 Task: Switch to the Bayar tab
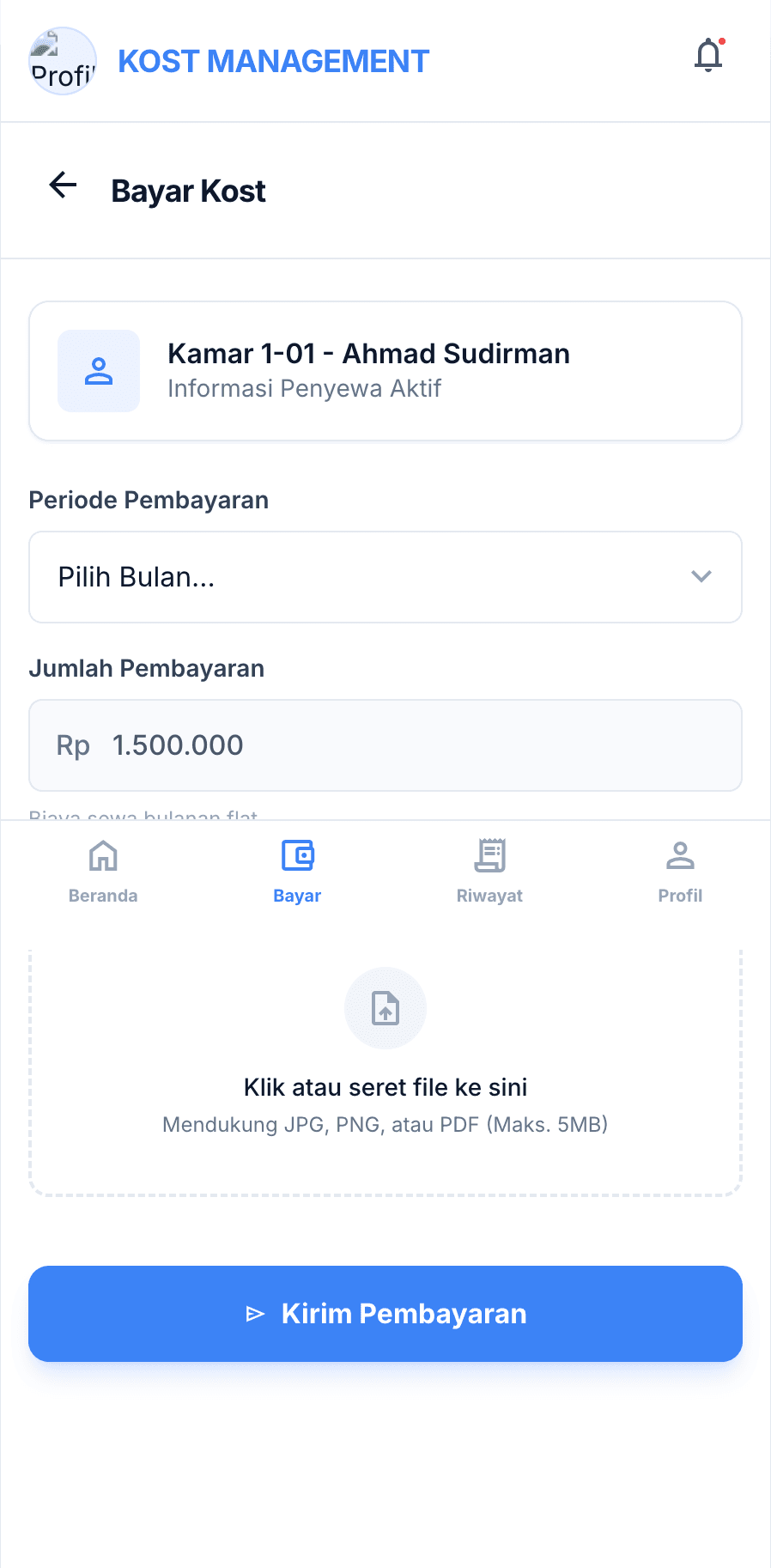[x=297, y=872]
